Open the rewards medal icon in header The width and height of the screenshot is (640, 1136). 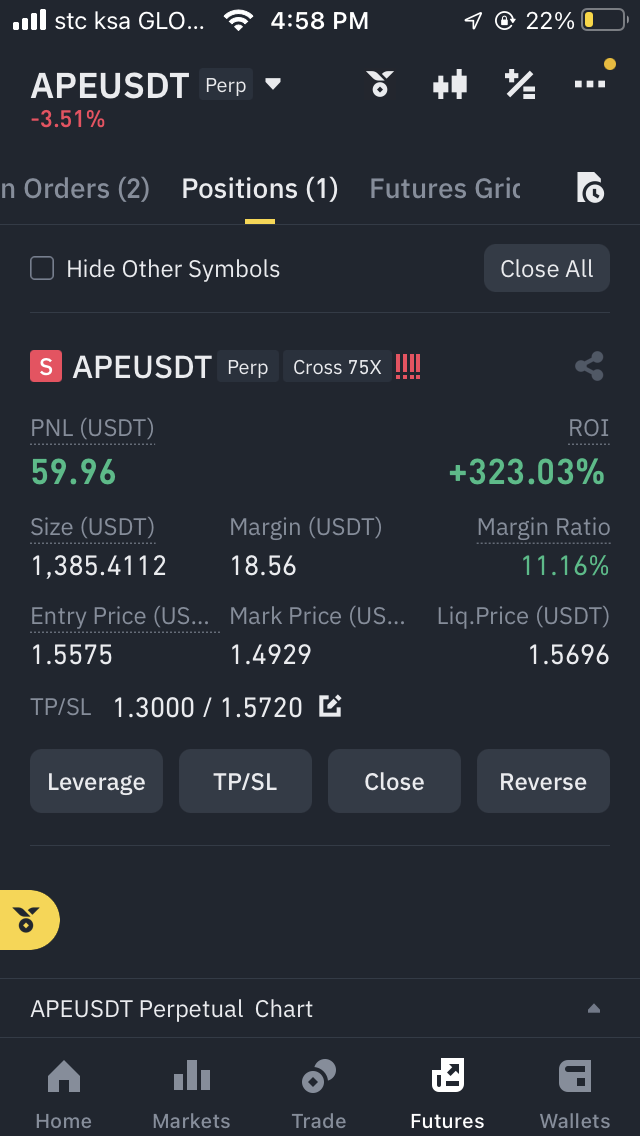pos(380,84)
